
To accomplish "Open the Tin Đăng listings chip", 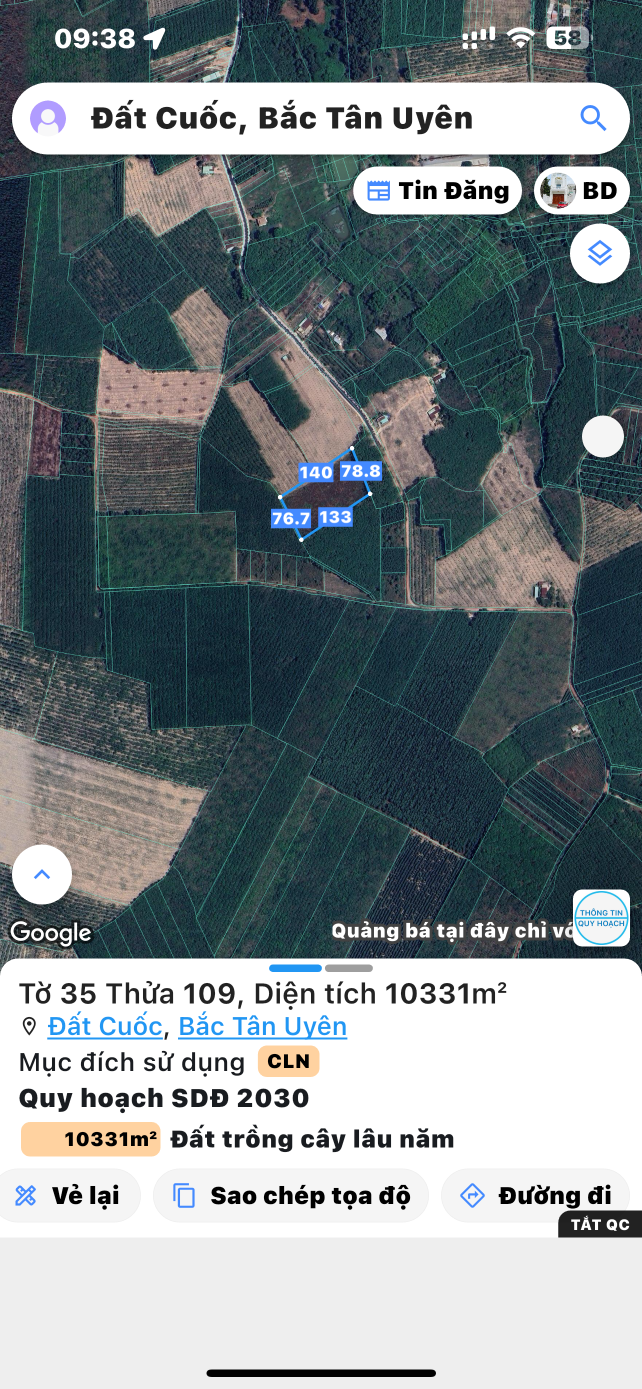I will pos(437,191).
